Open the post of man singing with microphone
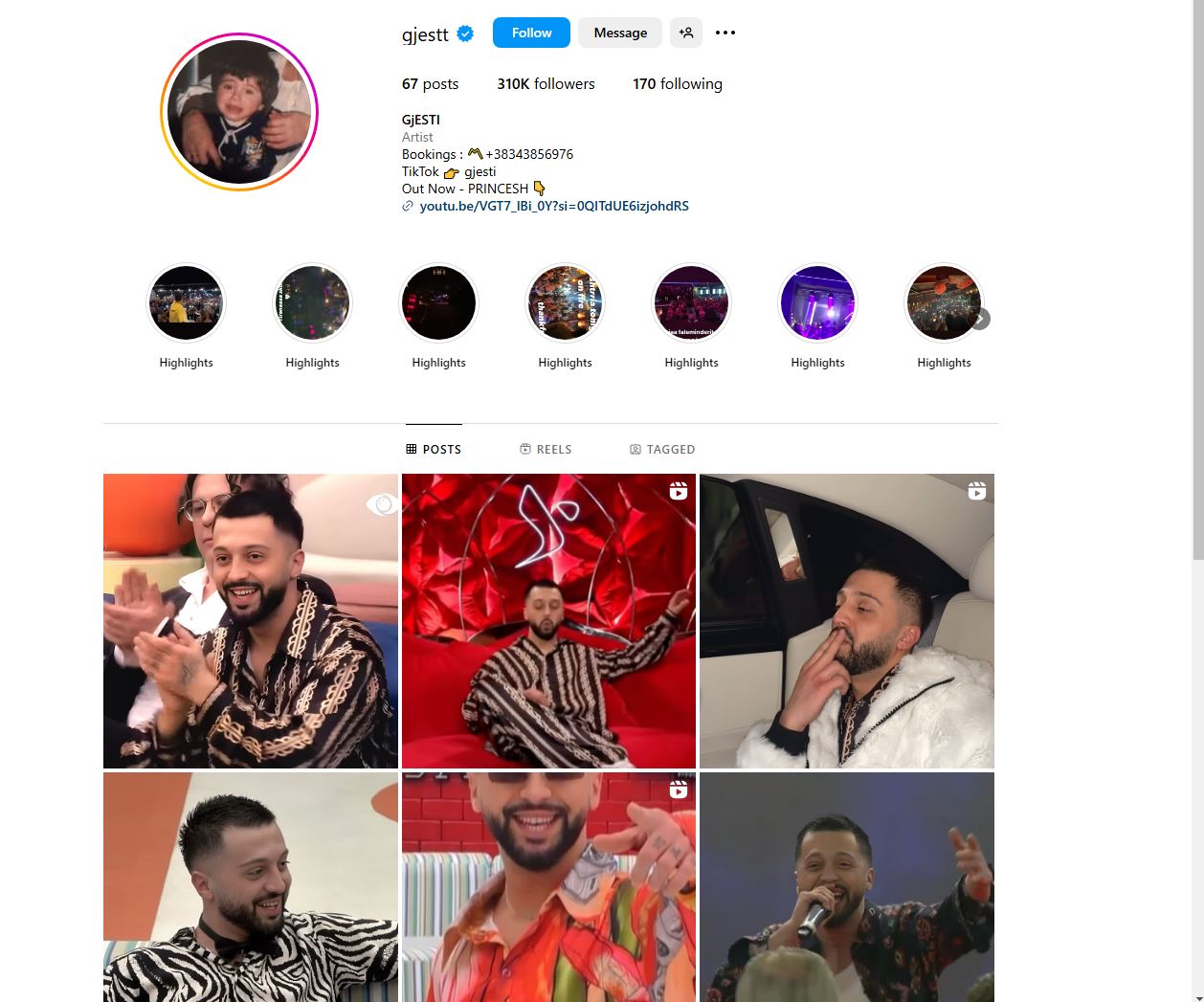This screenshot has height=1002, width=1204. 847,887
